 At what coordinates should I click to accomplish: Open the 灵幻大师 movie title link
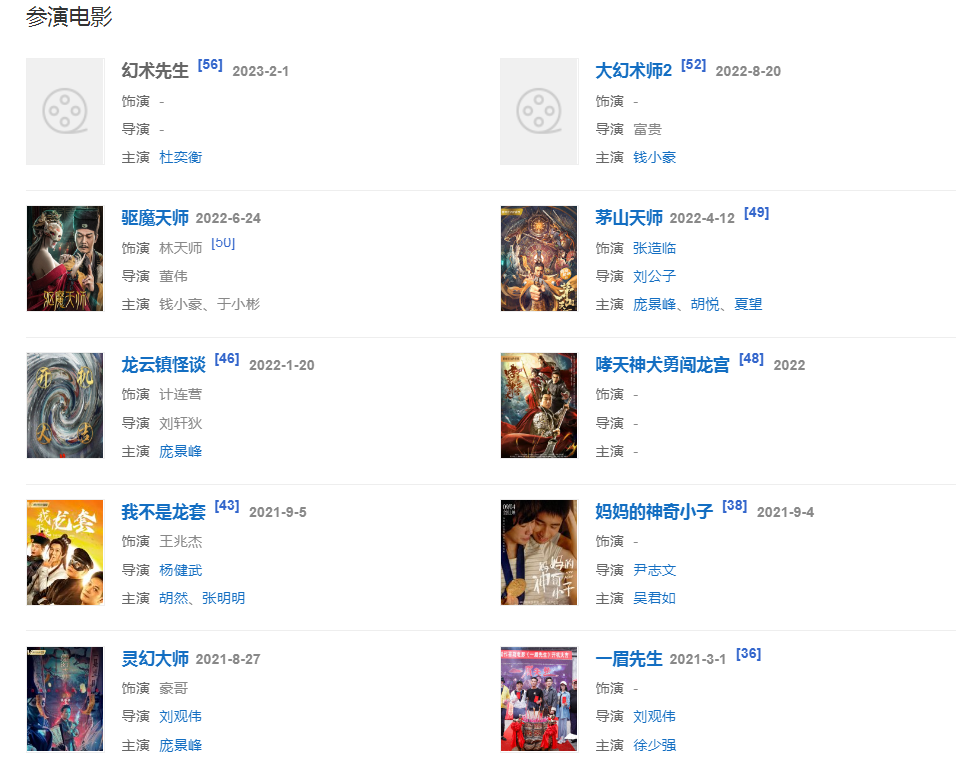click(155, 659)
